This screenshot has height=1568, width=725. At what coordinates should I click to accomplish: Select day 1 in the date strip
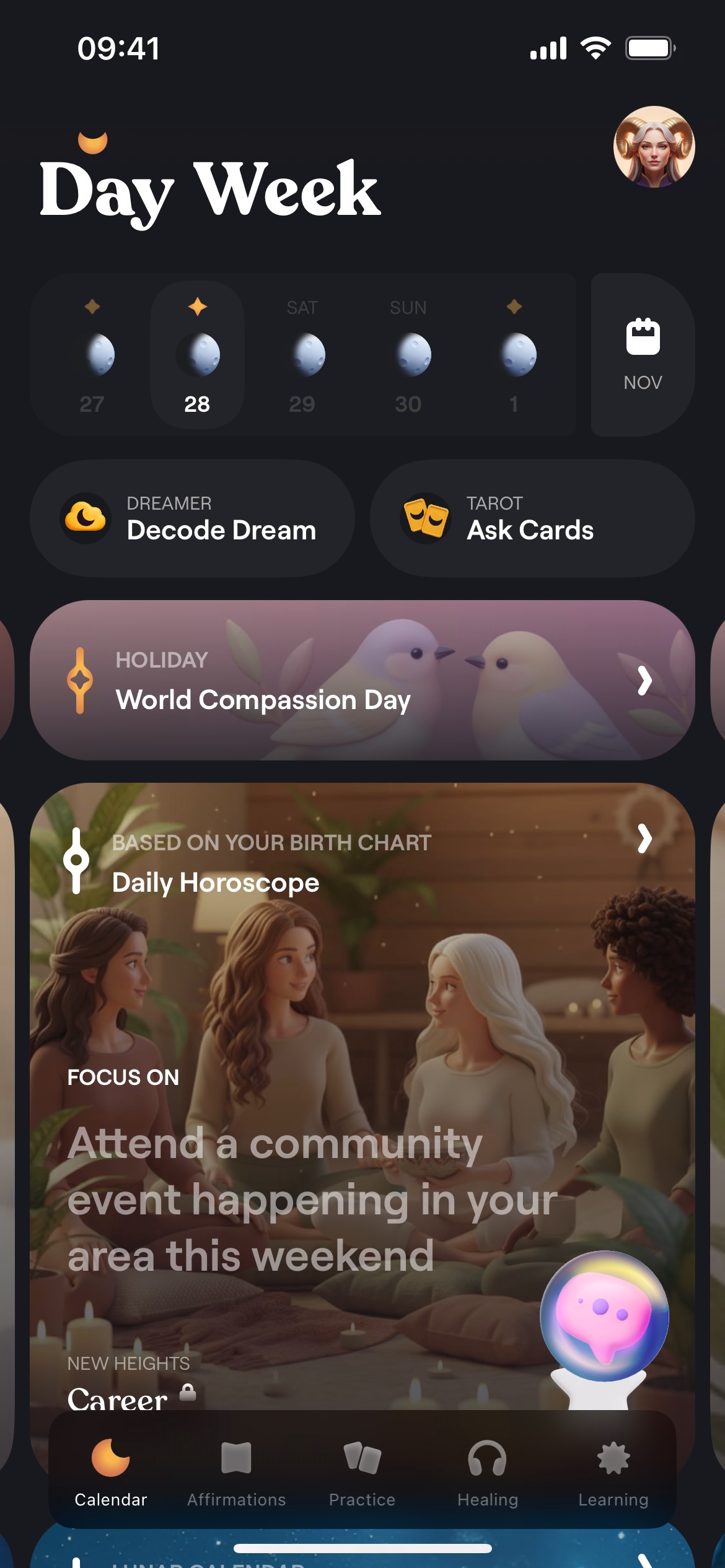coord(514,356)
